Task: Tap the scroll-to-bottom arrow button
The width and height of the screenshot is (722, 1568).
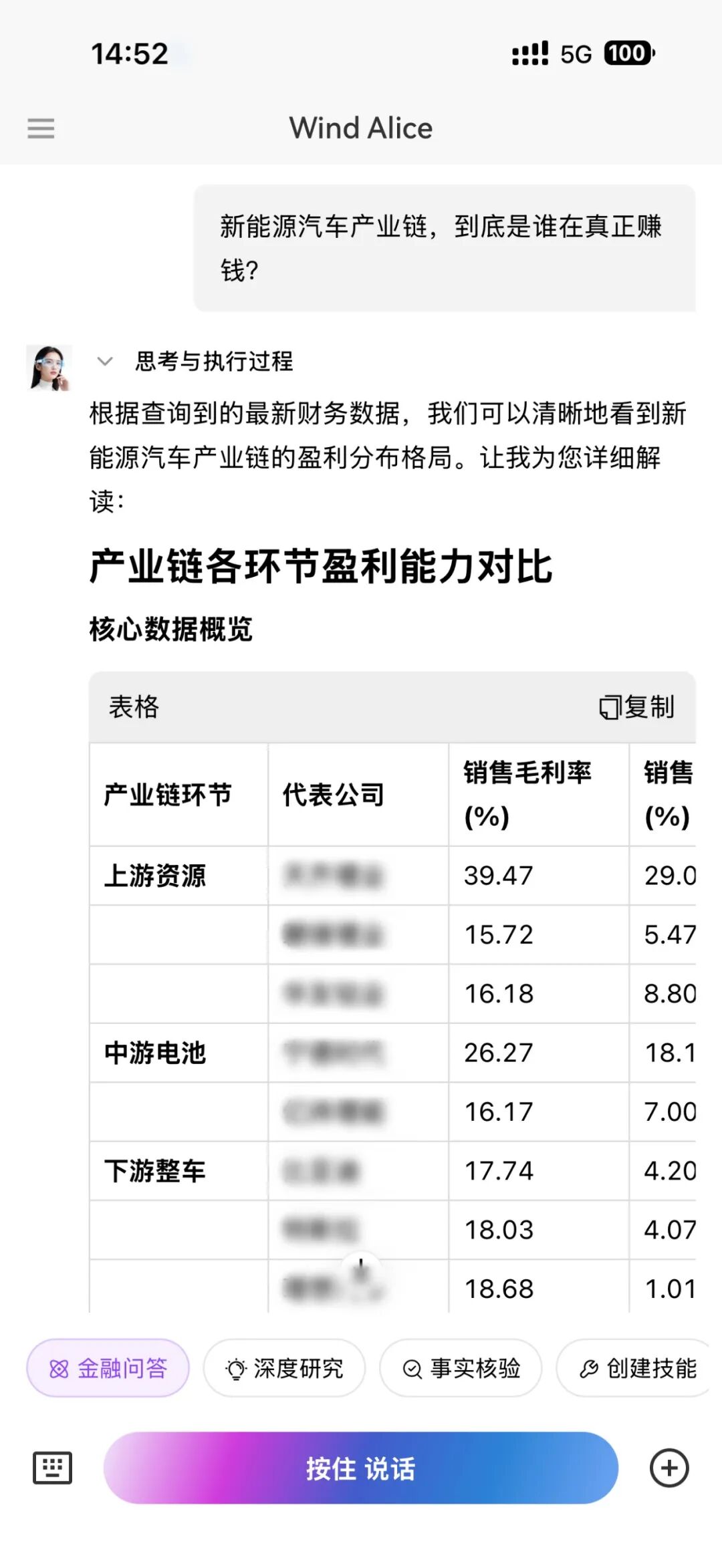Action: (x=361, y=1268)
